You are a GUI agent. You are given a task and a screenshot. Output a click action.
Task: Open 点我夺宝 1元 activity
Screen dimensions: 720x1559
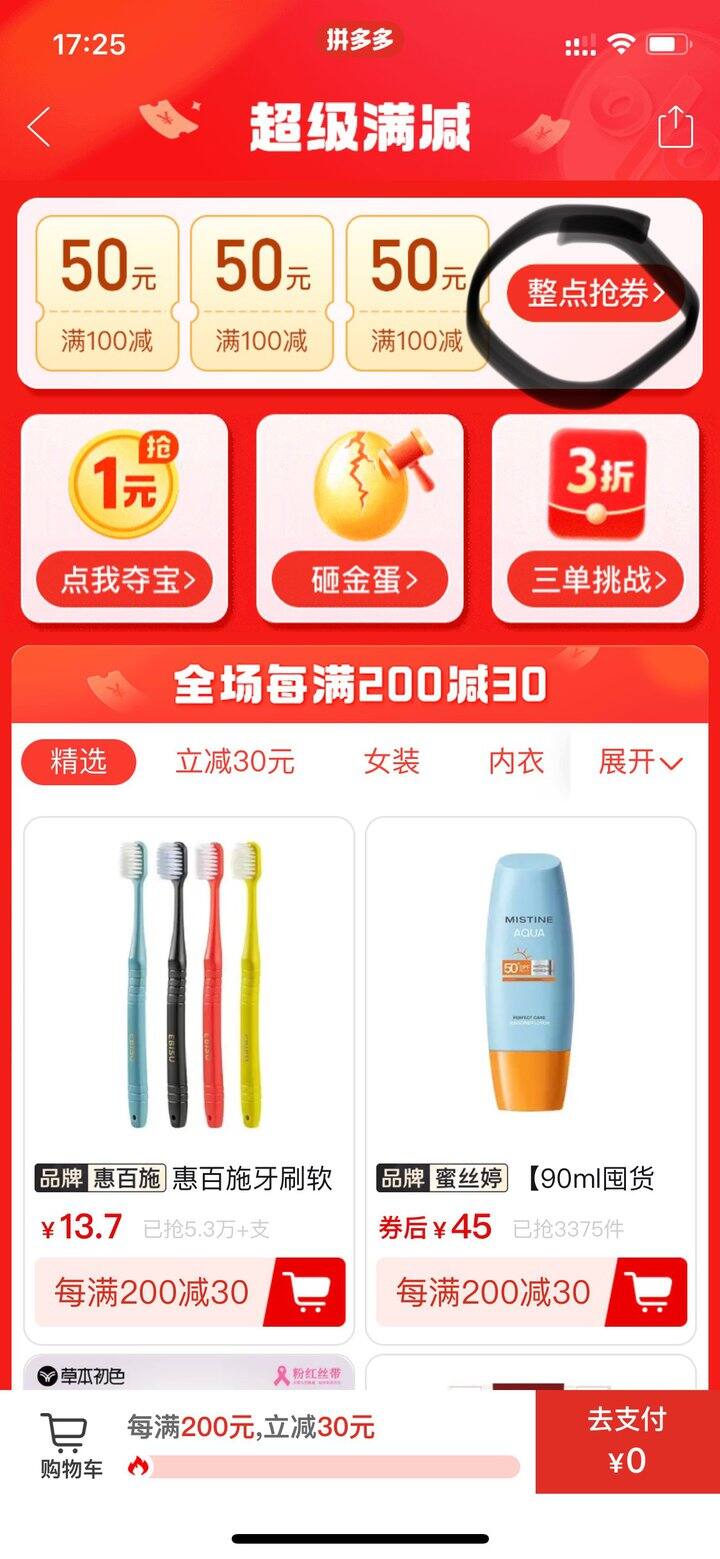(125, 579)
